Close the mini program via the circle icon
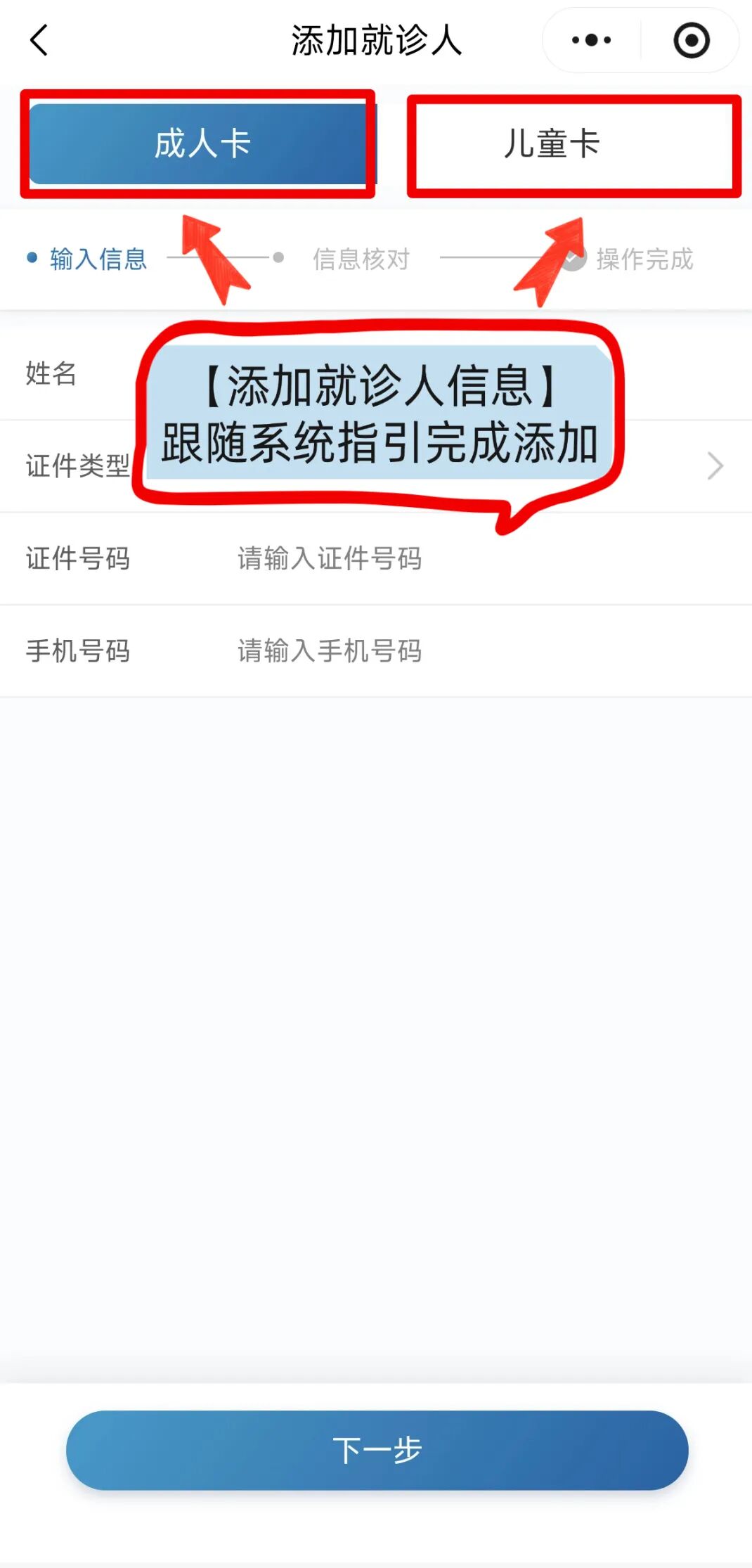 (x=691, y=40)
